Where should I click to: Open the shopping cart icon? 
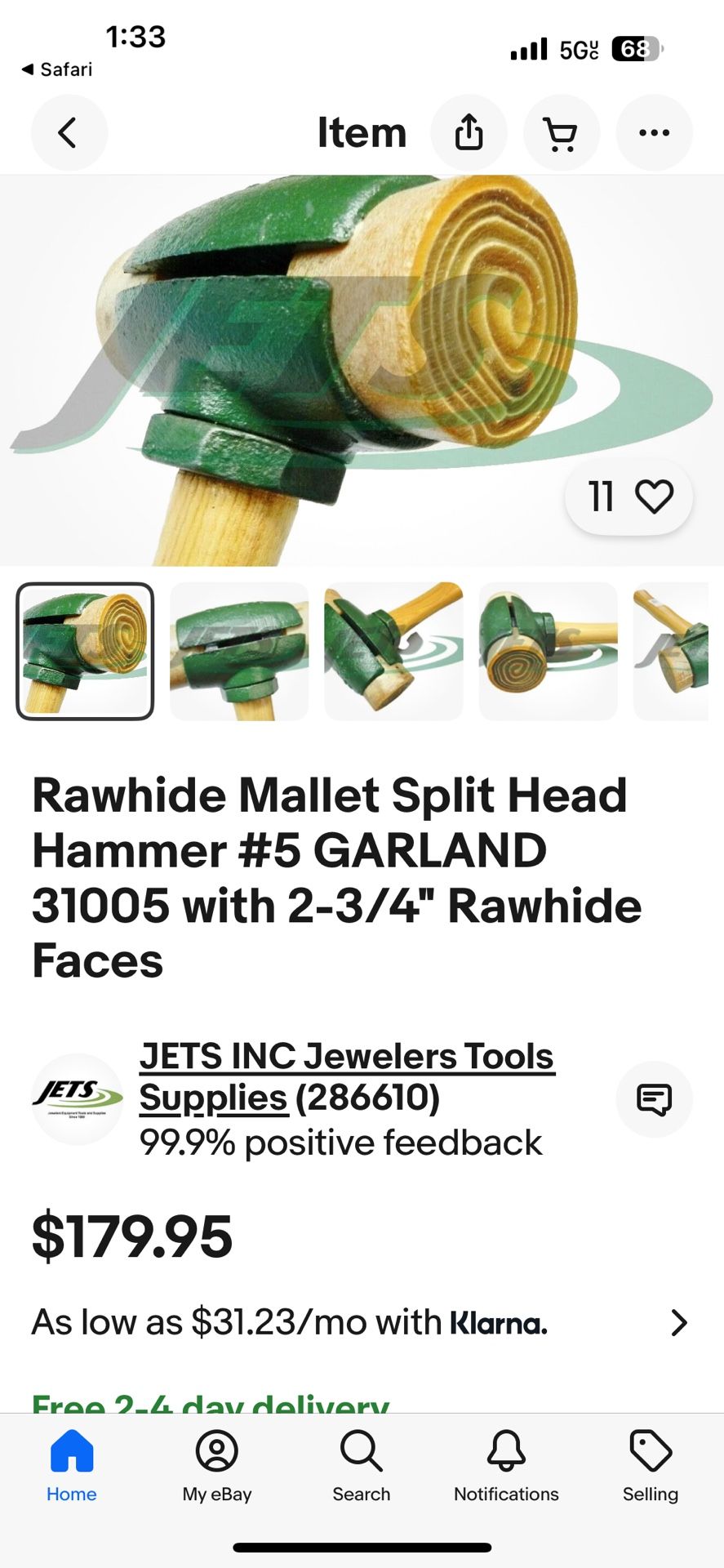[x=562, y=132]
